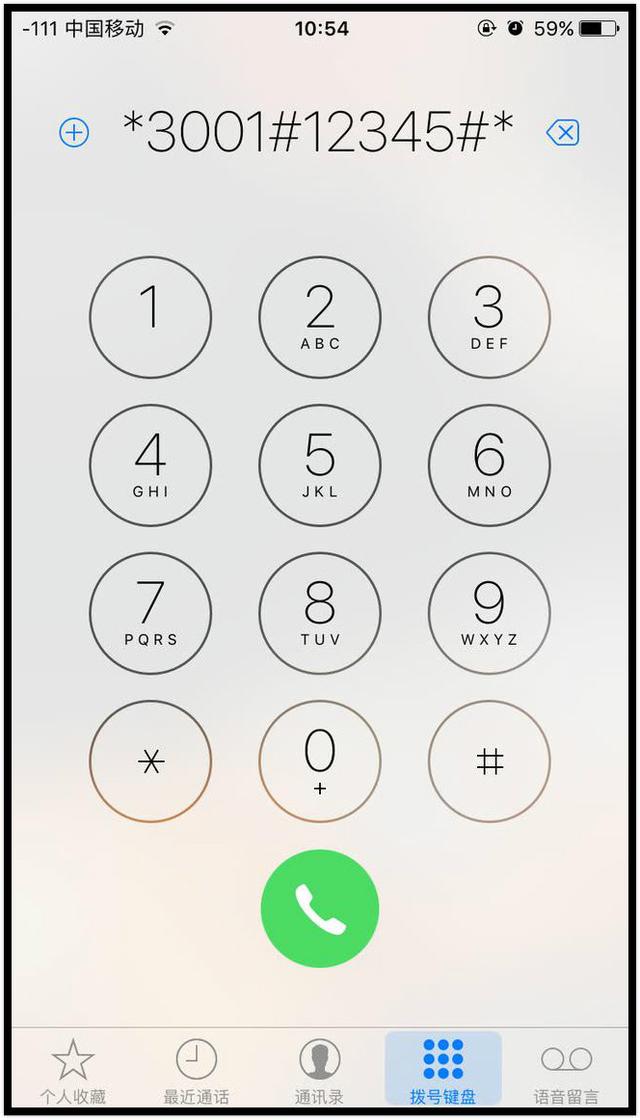
Task: Open the 语音留言 tab
Action: point(566,1070)
